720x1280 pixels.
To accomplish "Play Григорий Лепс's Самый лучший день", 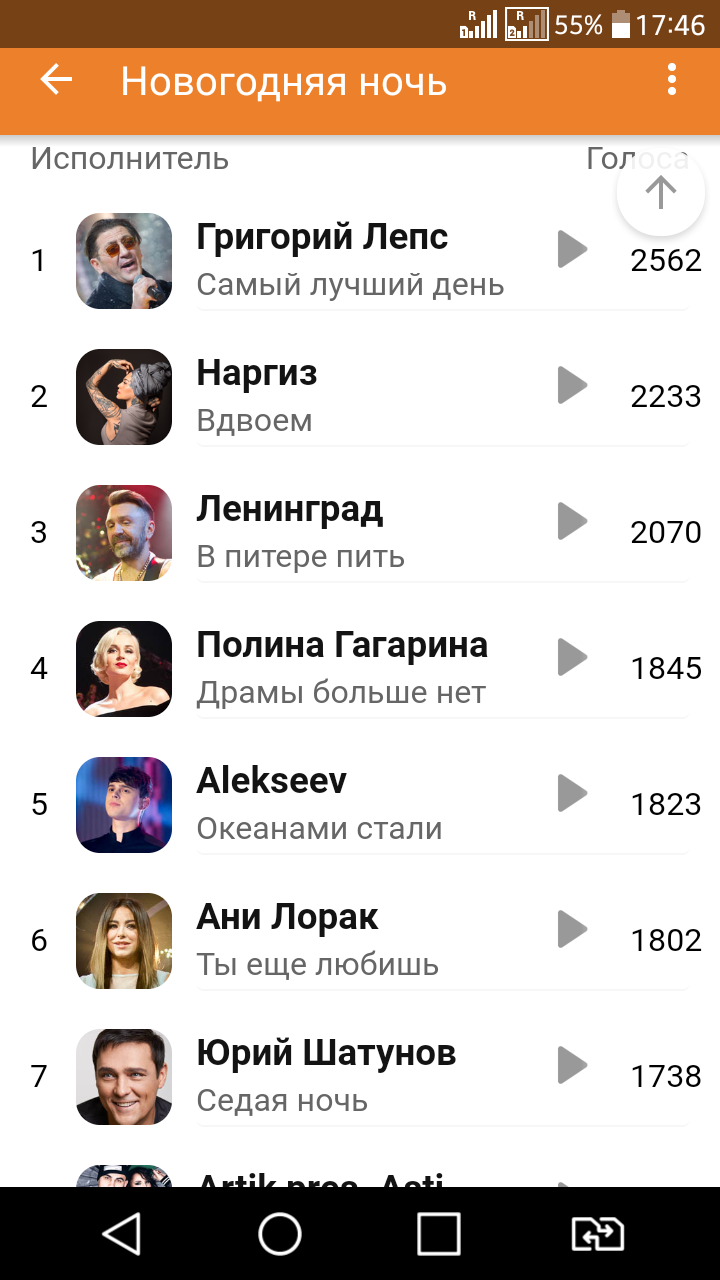I will point(572,249).
